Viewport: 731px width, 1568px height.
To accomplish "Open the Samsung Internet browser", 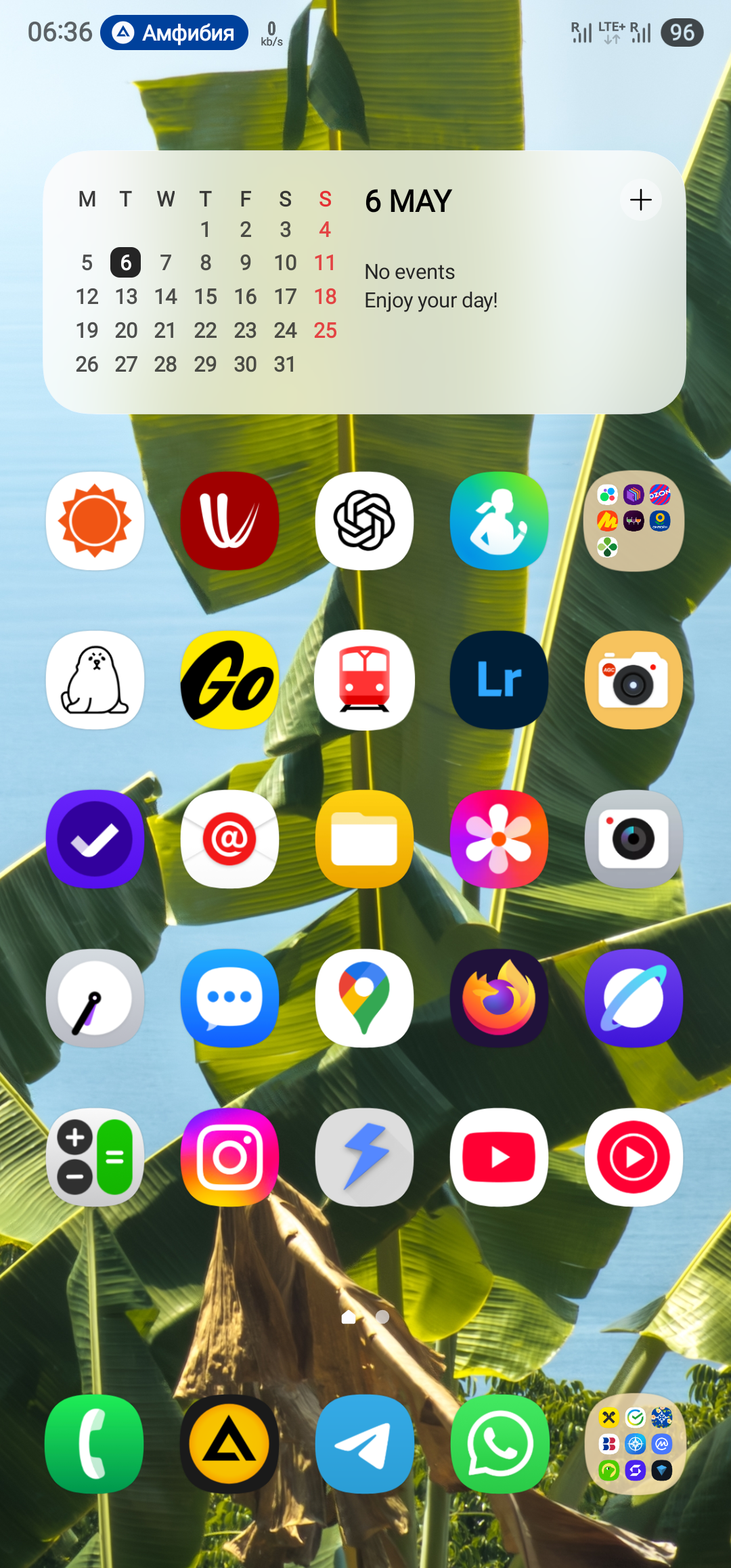I will 634,998.
